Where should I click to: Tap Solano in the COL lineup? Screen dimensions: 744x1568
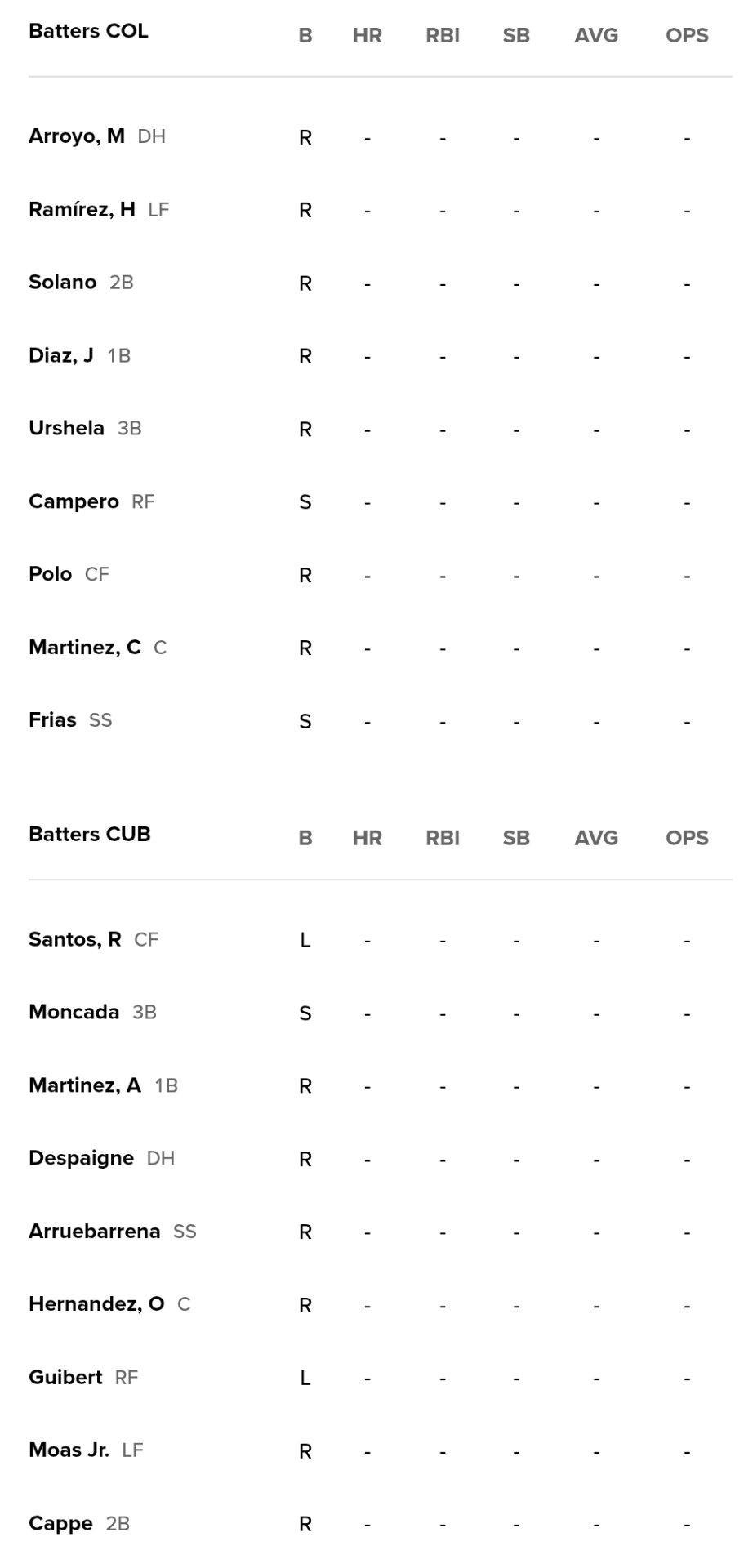[x=63, y=283]
